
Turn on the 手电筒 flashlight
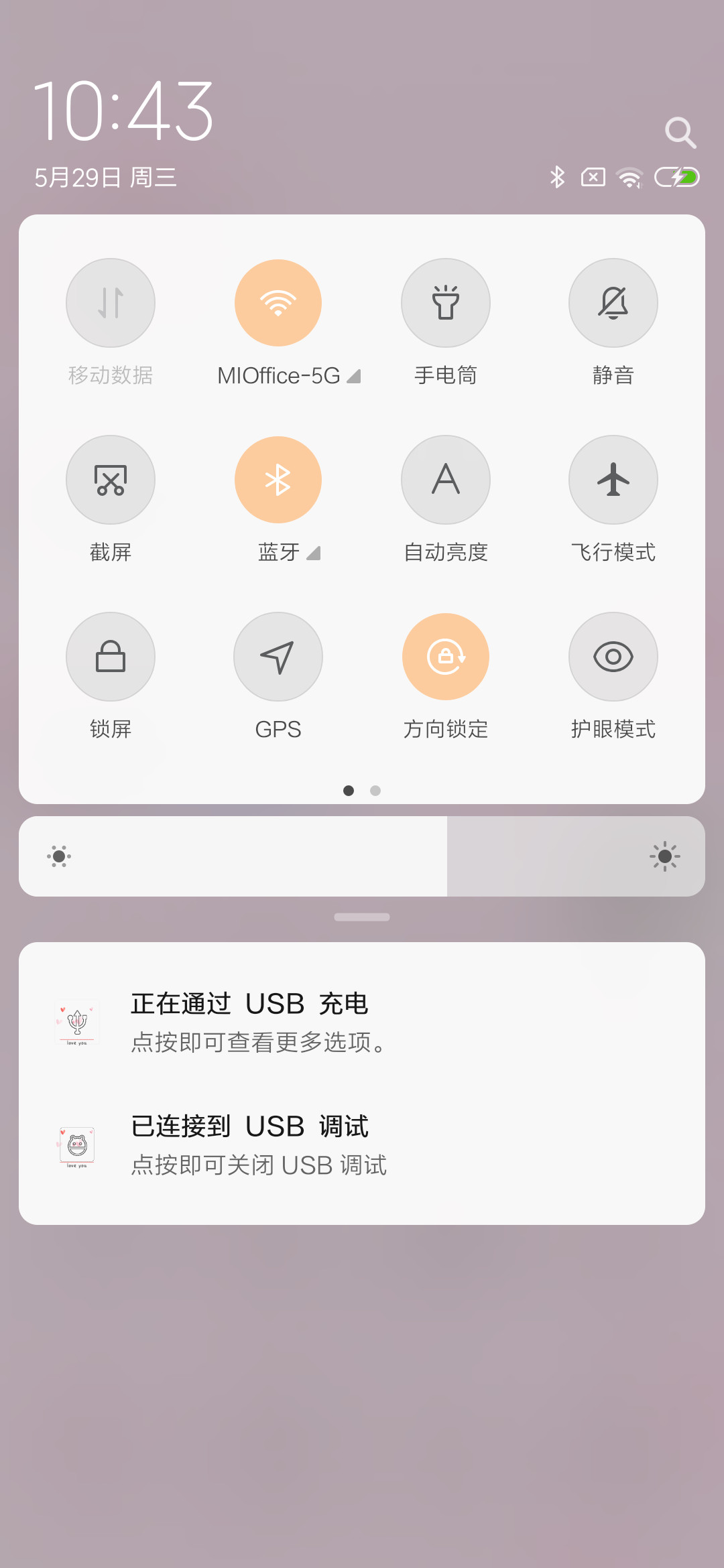coord(446,303)
